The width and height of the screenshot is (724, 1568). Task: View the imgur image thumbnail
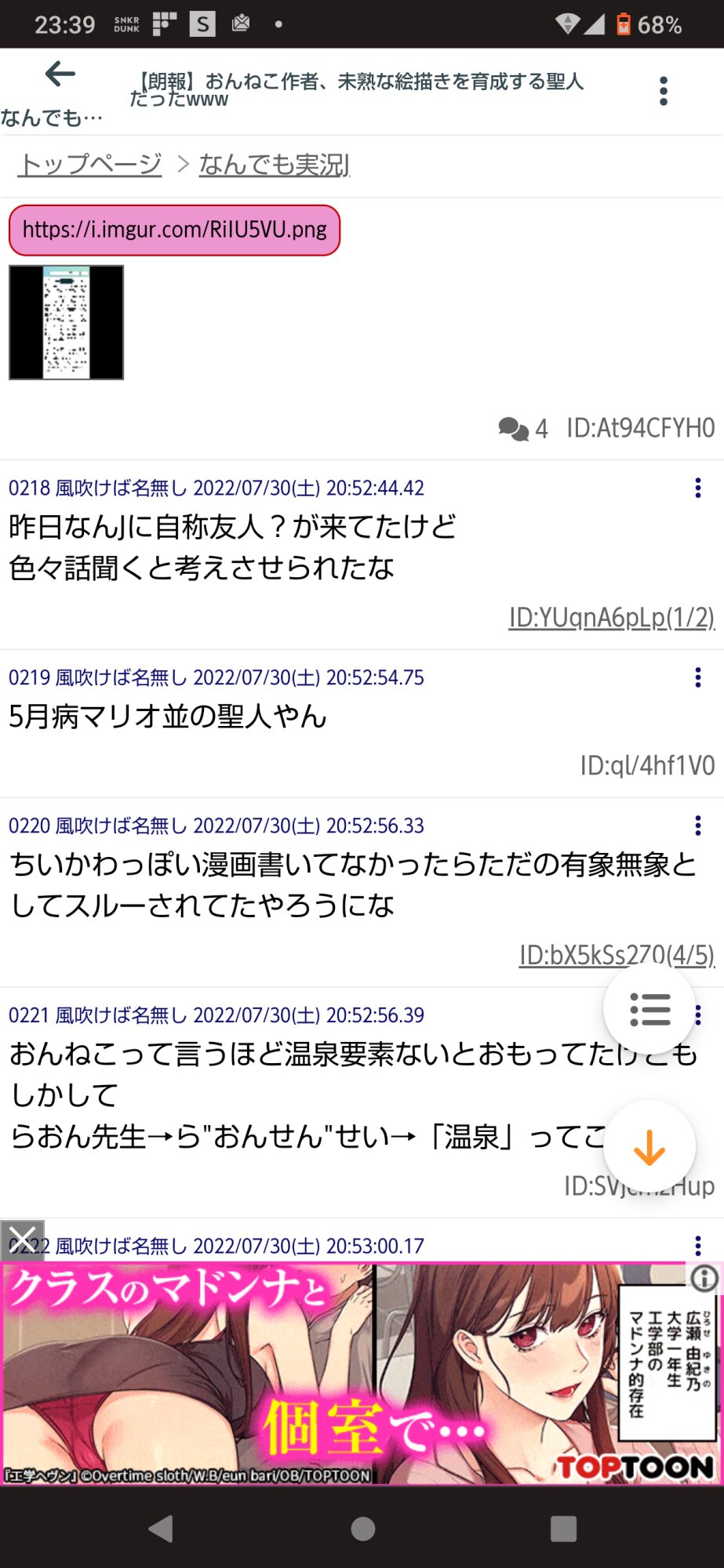pyautogui.click(x=66, y=322)
